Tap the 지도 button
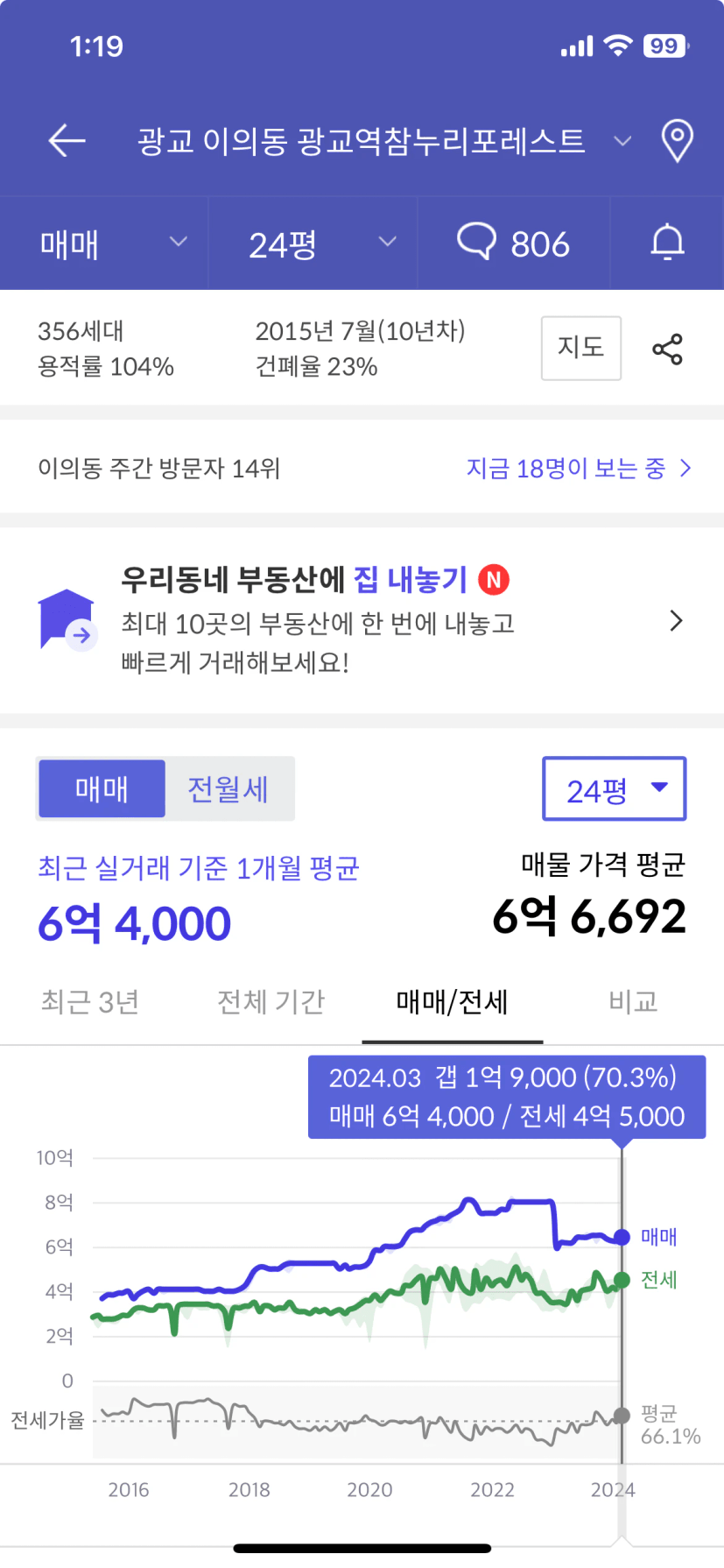Screen dimensions: 724x1568 [581, 348]
